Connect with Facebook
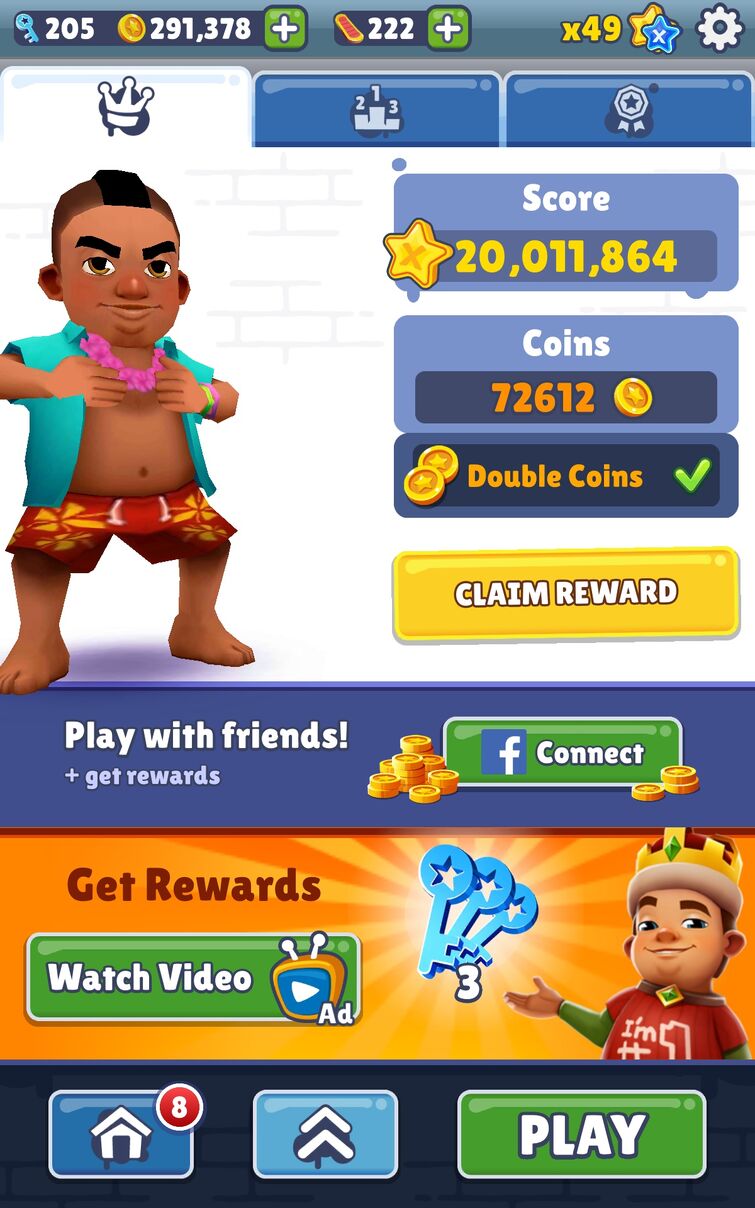The image size is (755, 1208). click(x=563, y=753)
